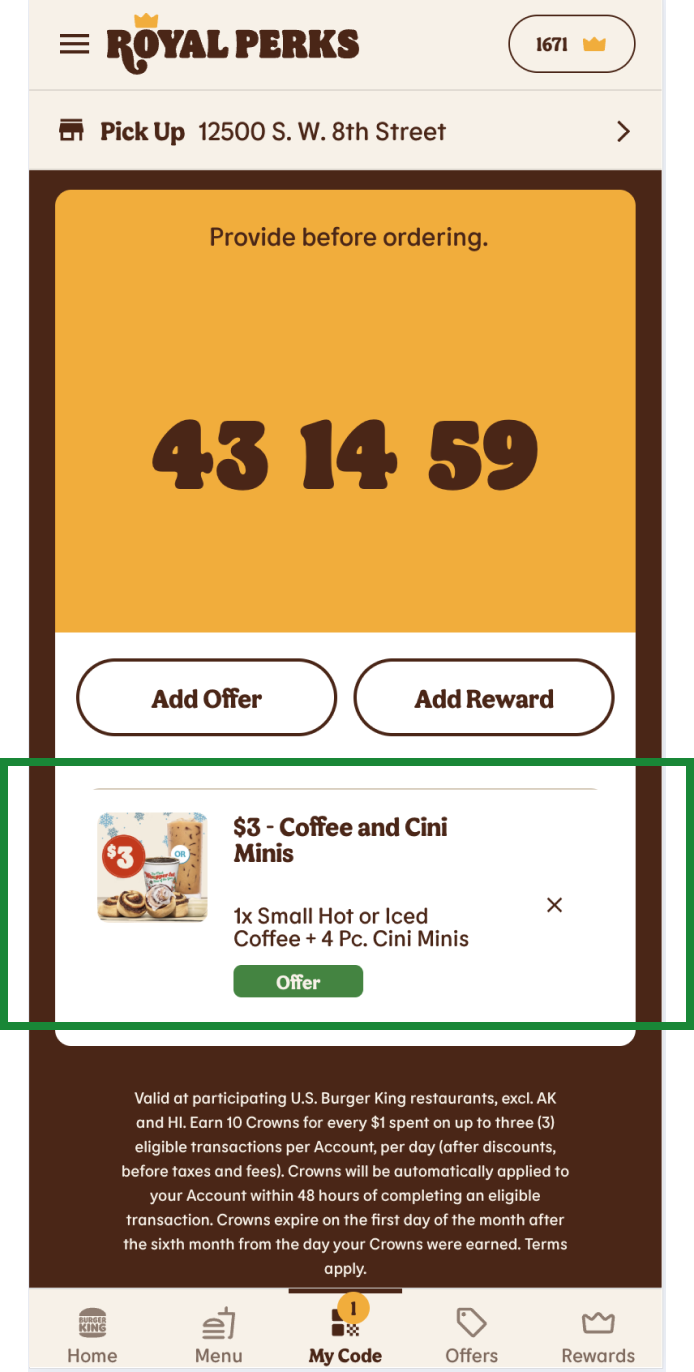Open the Rewards tab
Viewport: 694px width, 1372px height.
coord(597,1335)
